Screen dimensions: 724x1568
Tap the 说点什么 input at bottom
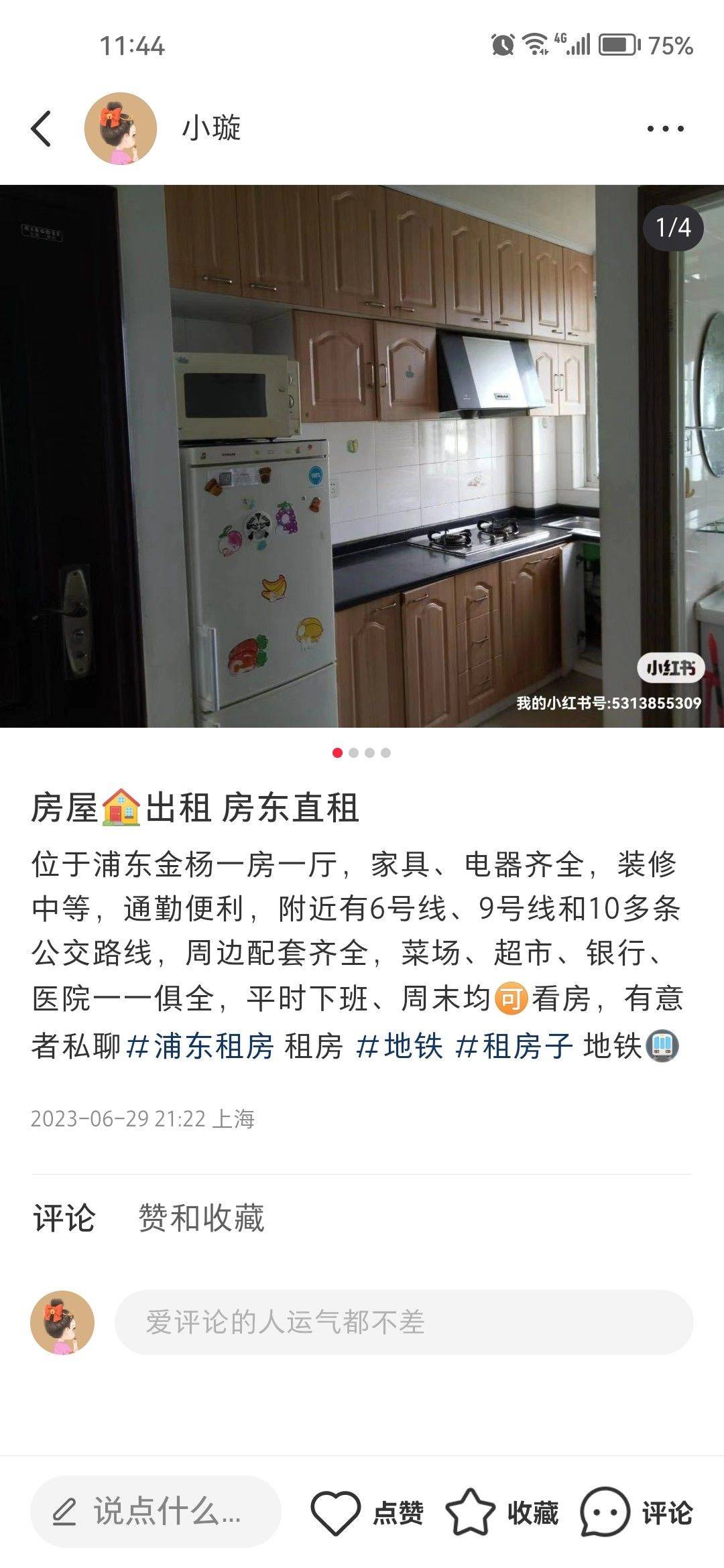[156, 1512]
